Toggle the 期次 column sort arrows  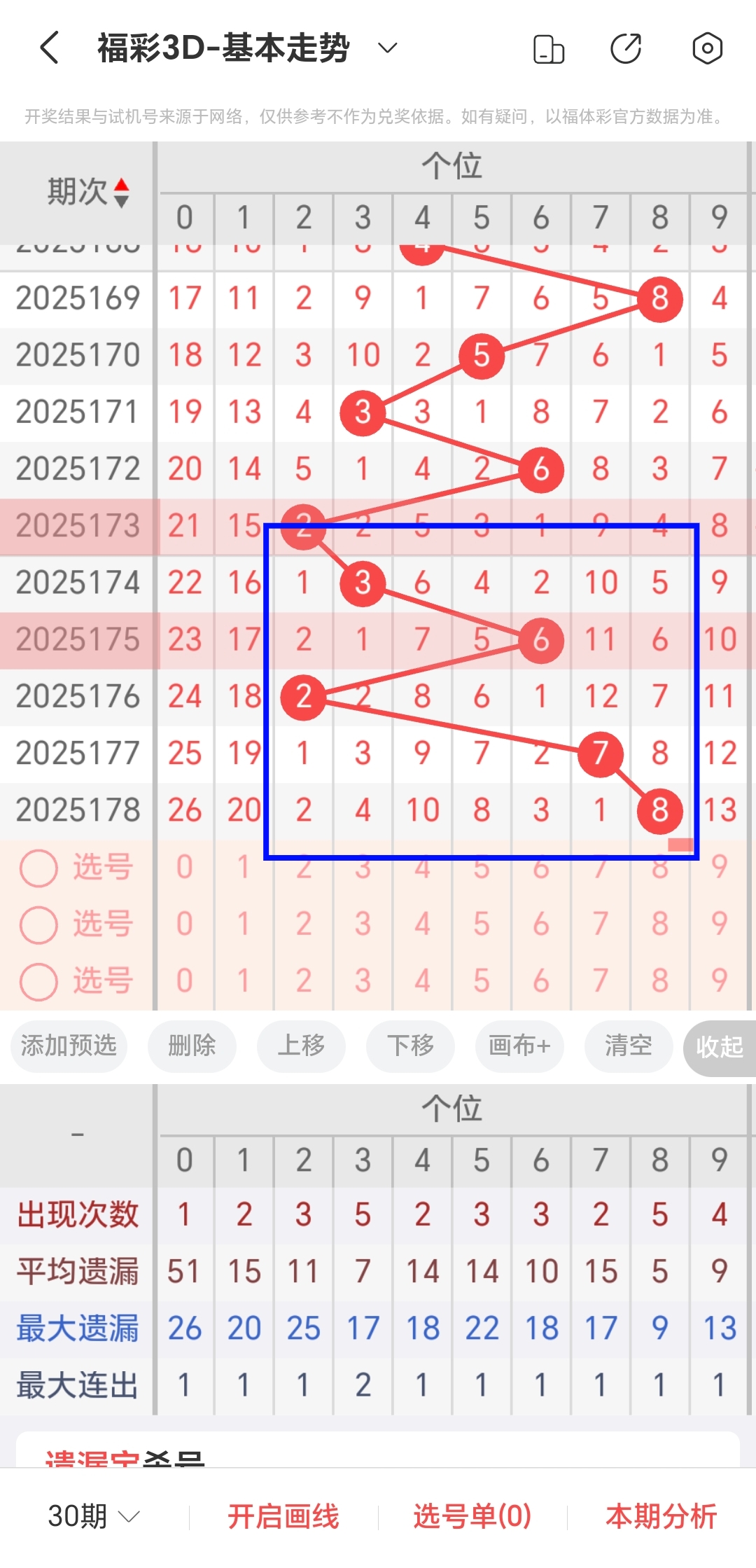coord(122,194)
